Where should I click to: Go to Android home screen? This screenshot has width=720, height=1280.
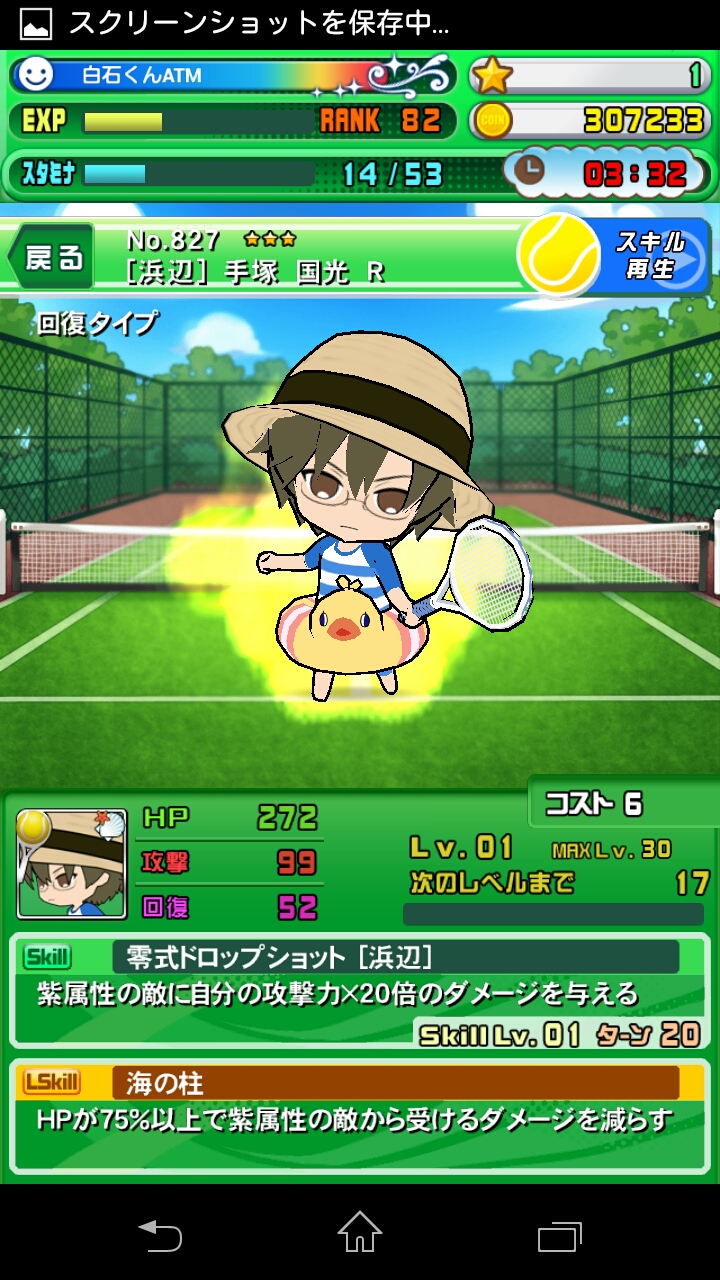[x=360, y=1234]
